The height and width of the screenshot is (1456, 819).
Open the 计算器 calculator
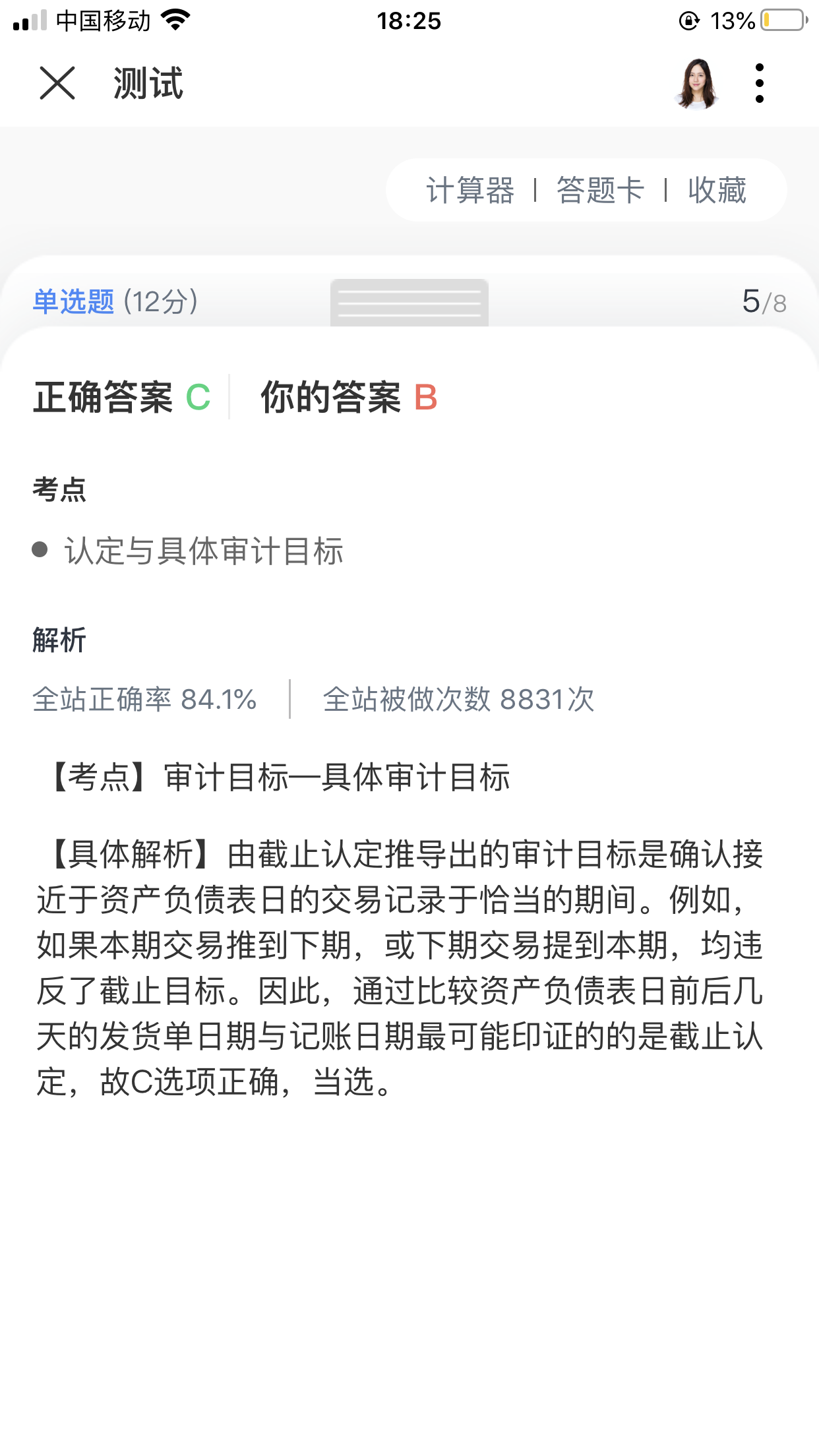point(470,191)
